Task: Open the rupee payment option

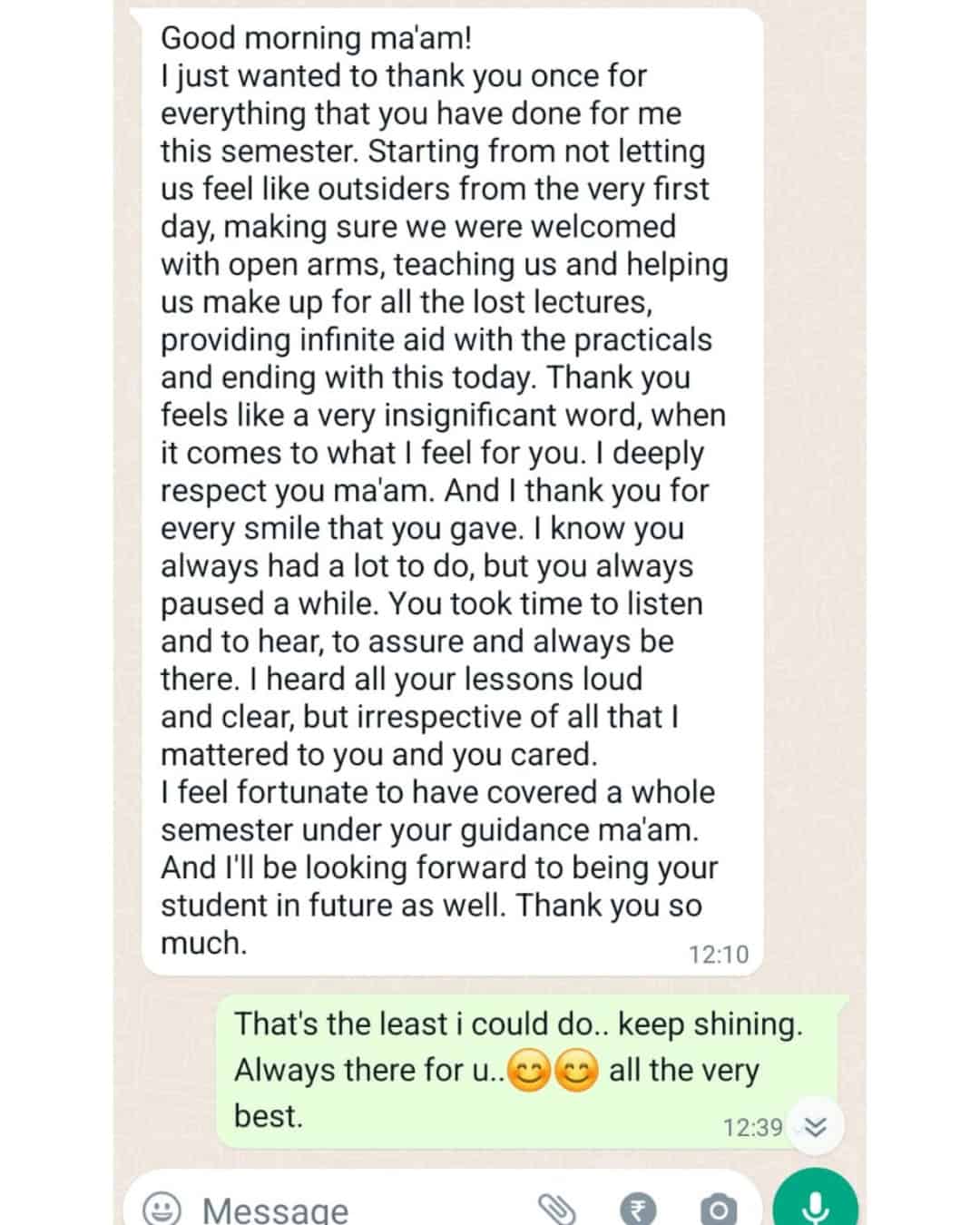Action: [638, 1210]
